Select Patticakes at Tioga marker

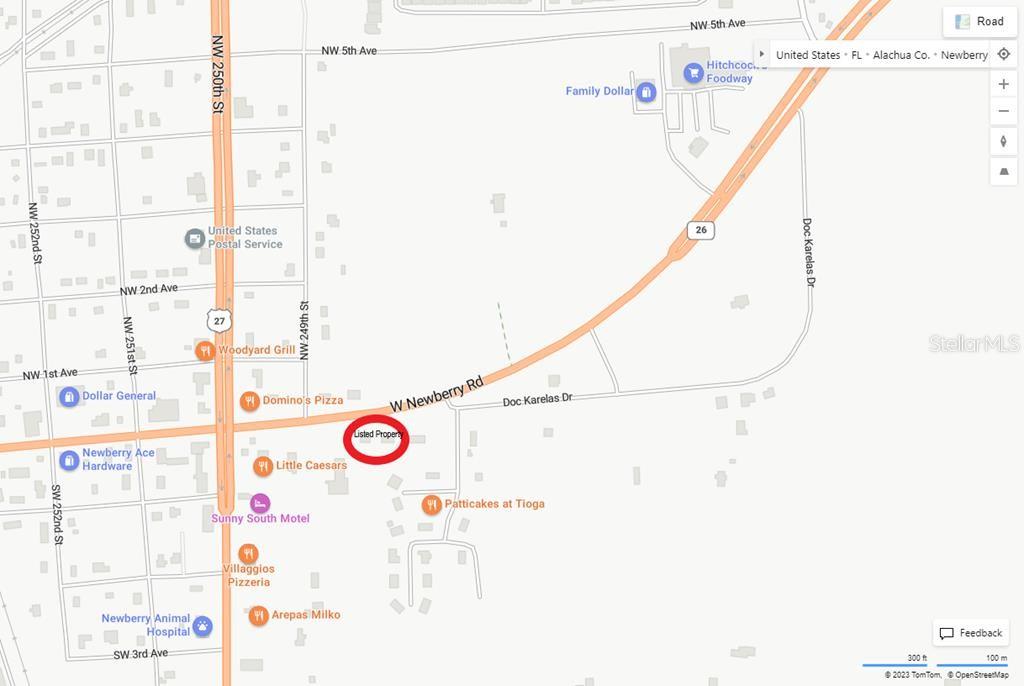432,504
